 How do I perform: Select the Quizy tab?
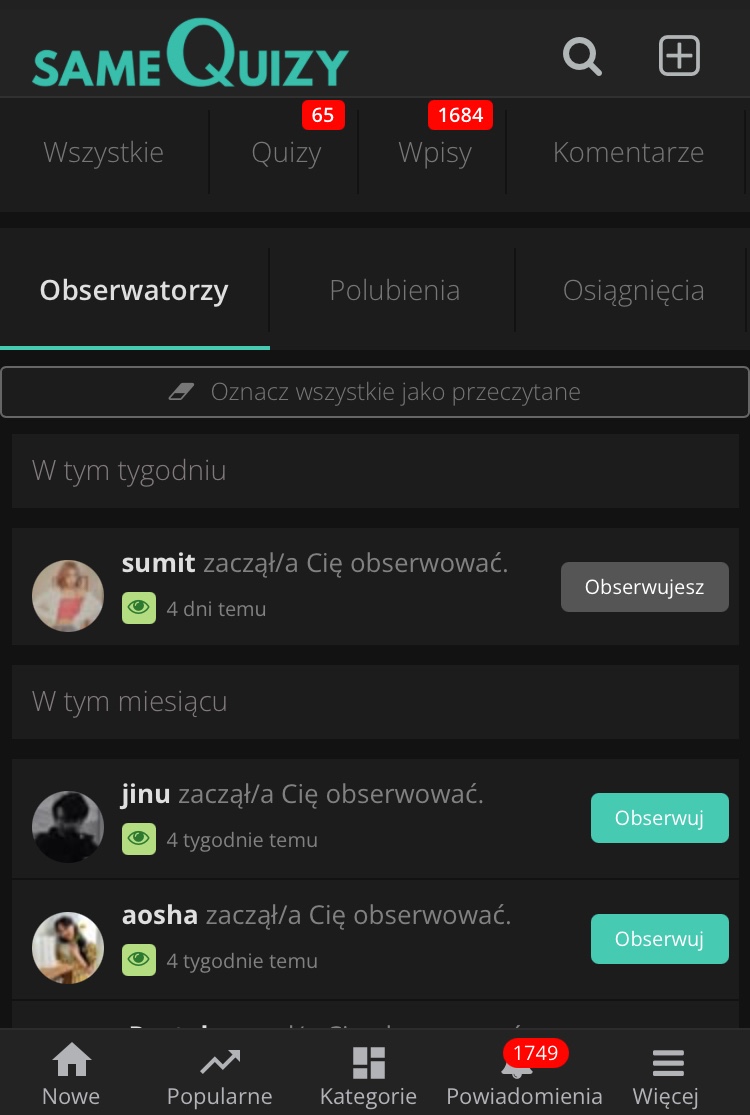pos(286,152)
